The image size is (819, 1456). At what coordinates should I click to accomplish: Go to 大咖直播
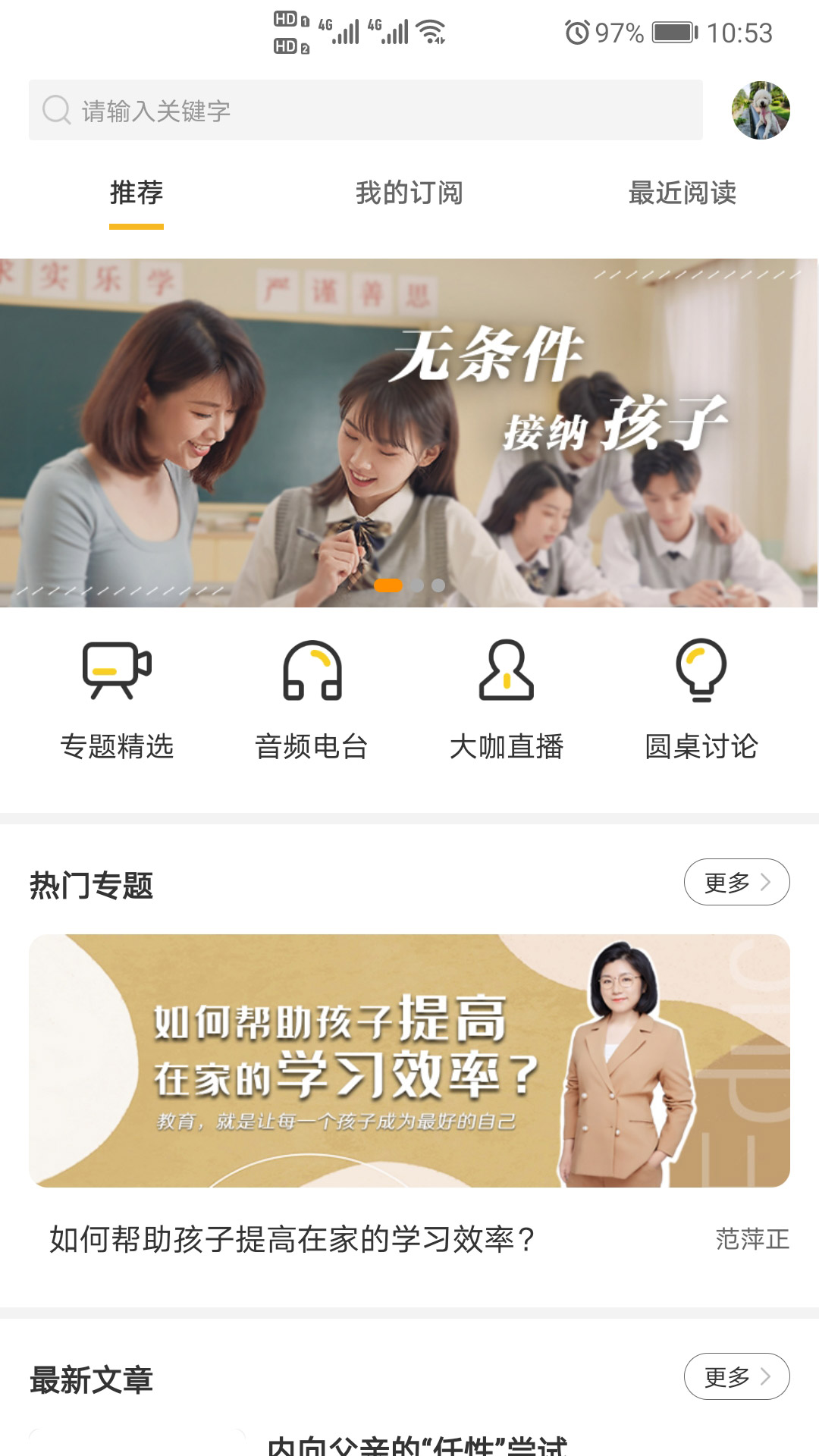(507, 699)
